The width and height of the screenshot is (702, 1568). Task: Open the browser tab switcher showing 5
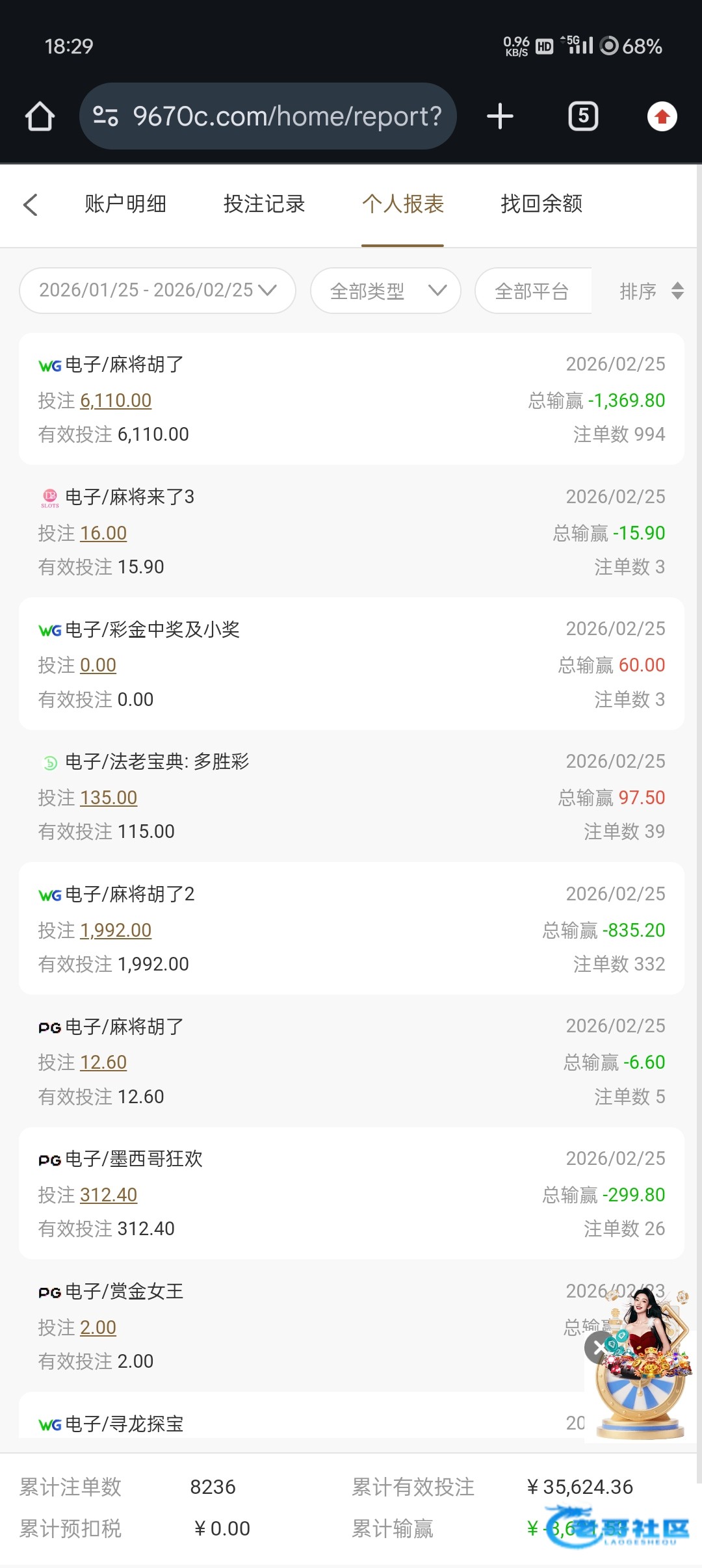point(583,116)
